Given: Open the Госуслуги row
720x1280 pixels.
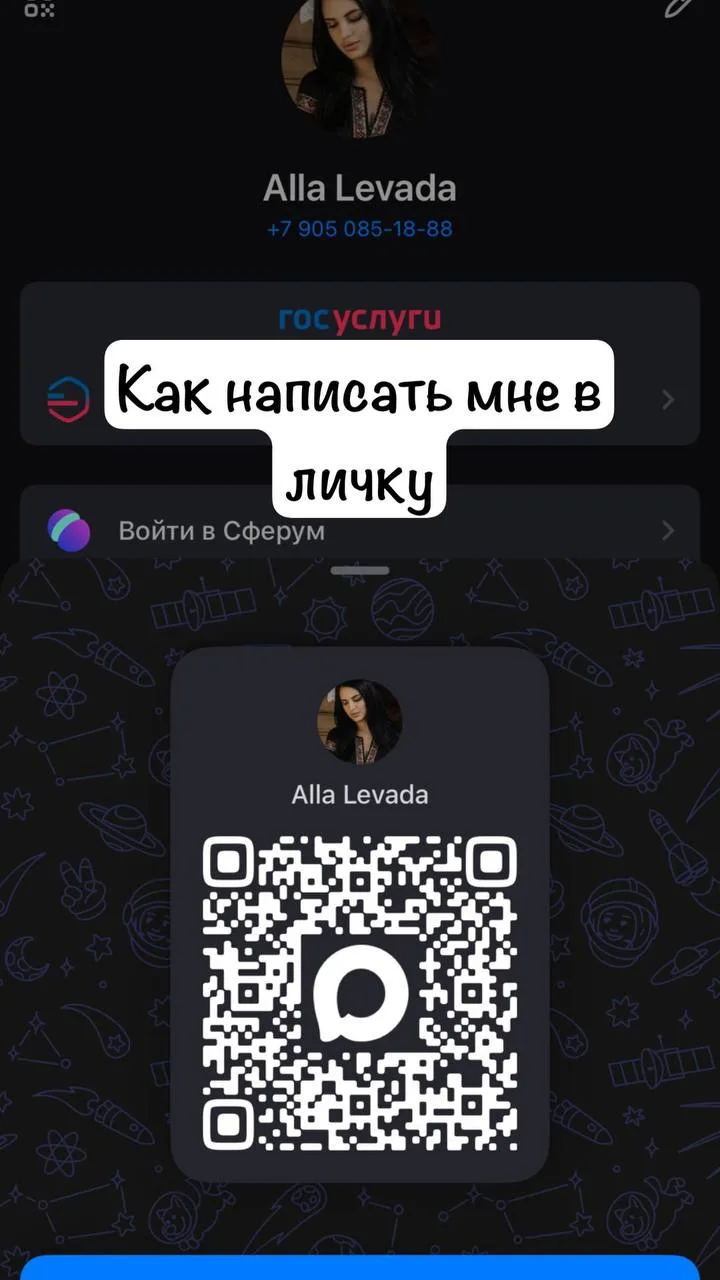Looking at the screenshot, I should click(x=360, y=364).
